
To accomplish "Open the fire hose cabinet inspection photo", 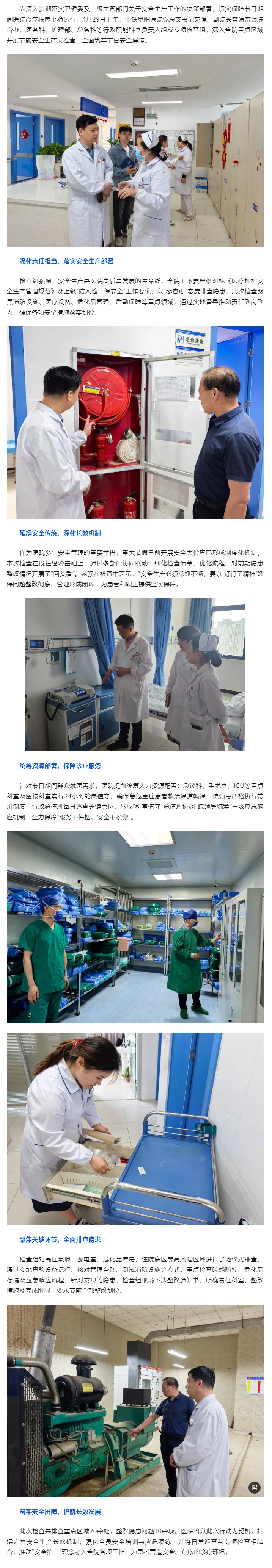I will 135,423.
